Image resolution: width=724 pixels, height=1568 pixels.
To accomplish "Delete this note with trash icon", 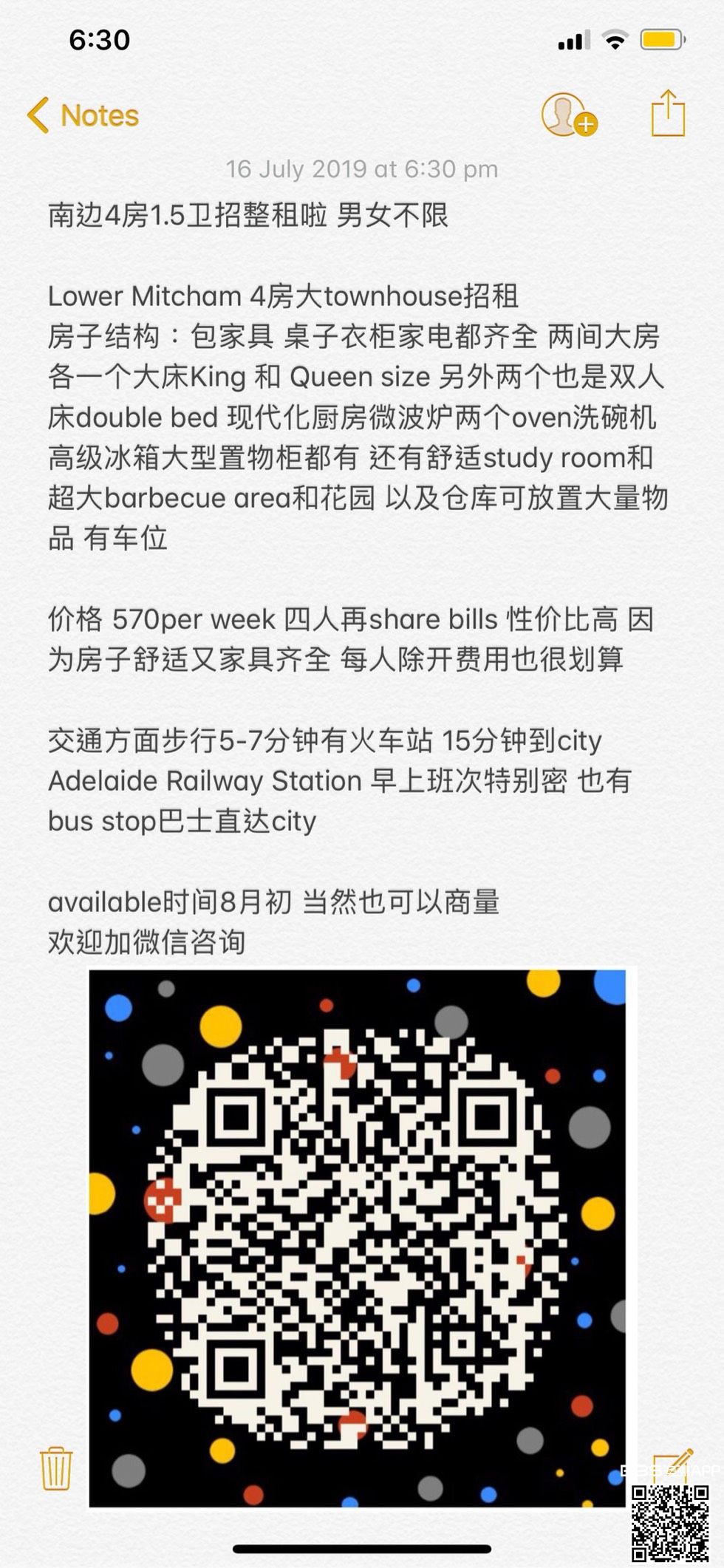I will tap(56, 1468).
